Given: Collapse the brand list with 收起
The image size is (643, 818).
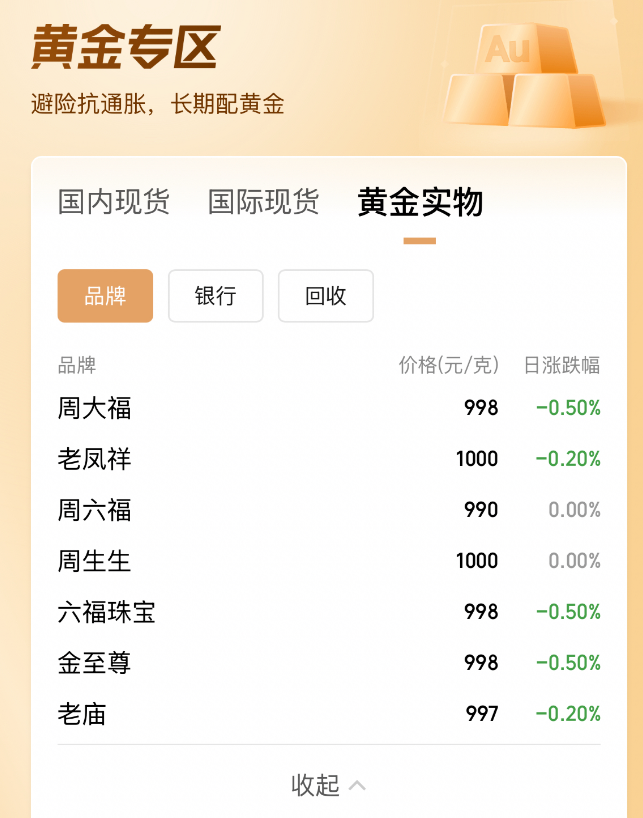Looking at the screenshot, I should [328, 785].
